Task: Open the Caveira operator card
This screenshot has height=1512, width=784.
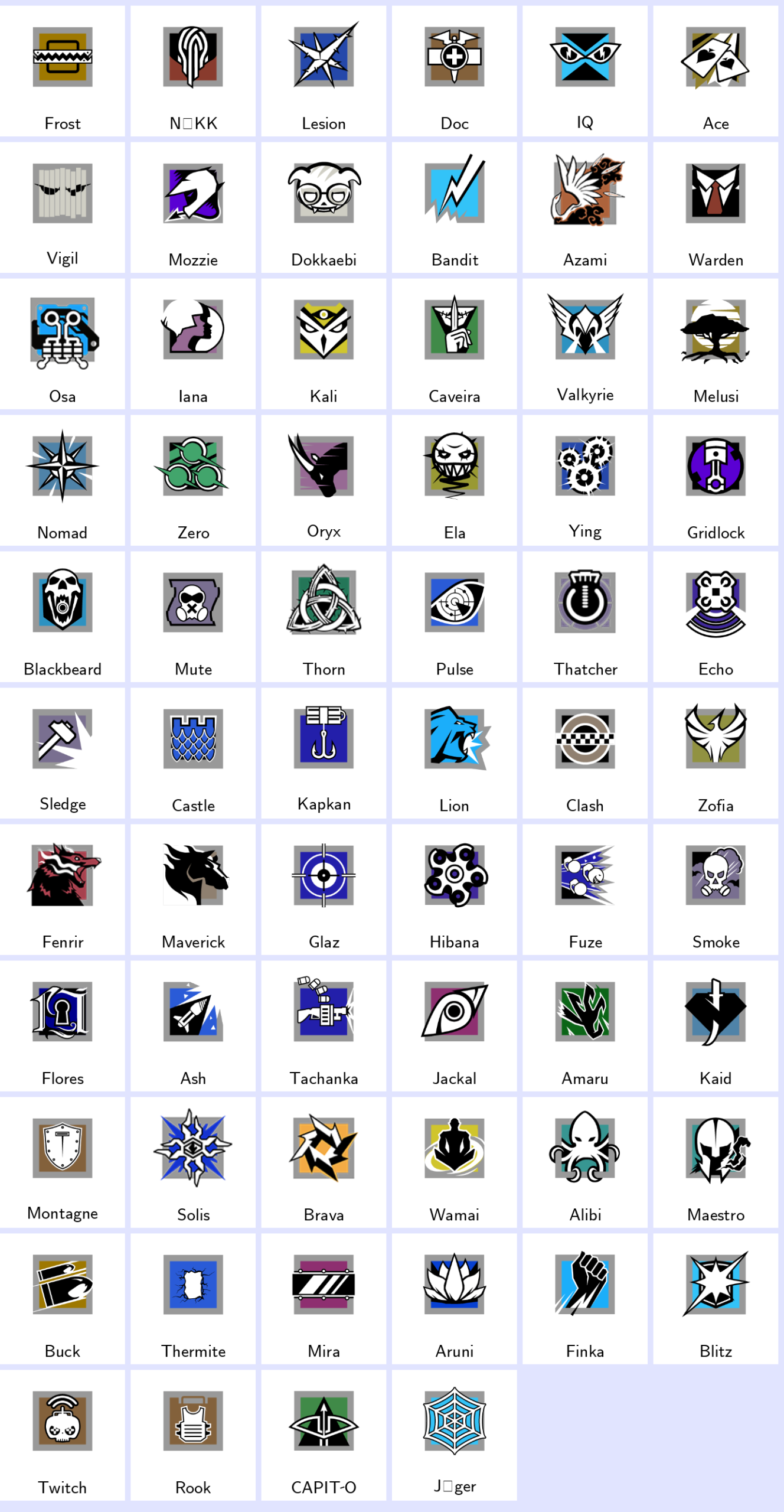Action: 454,344
